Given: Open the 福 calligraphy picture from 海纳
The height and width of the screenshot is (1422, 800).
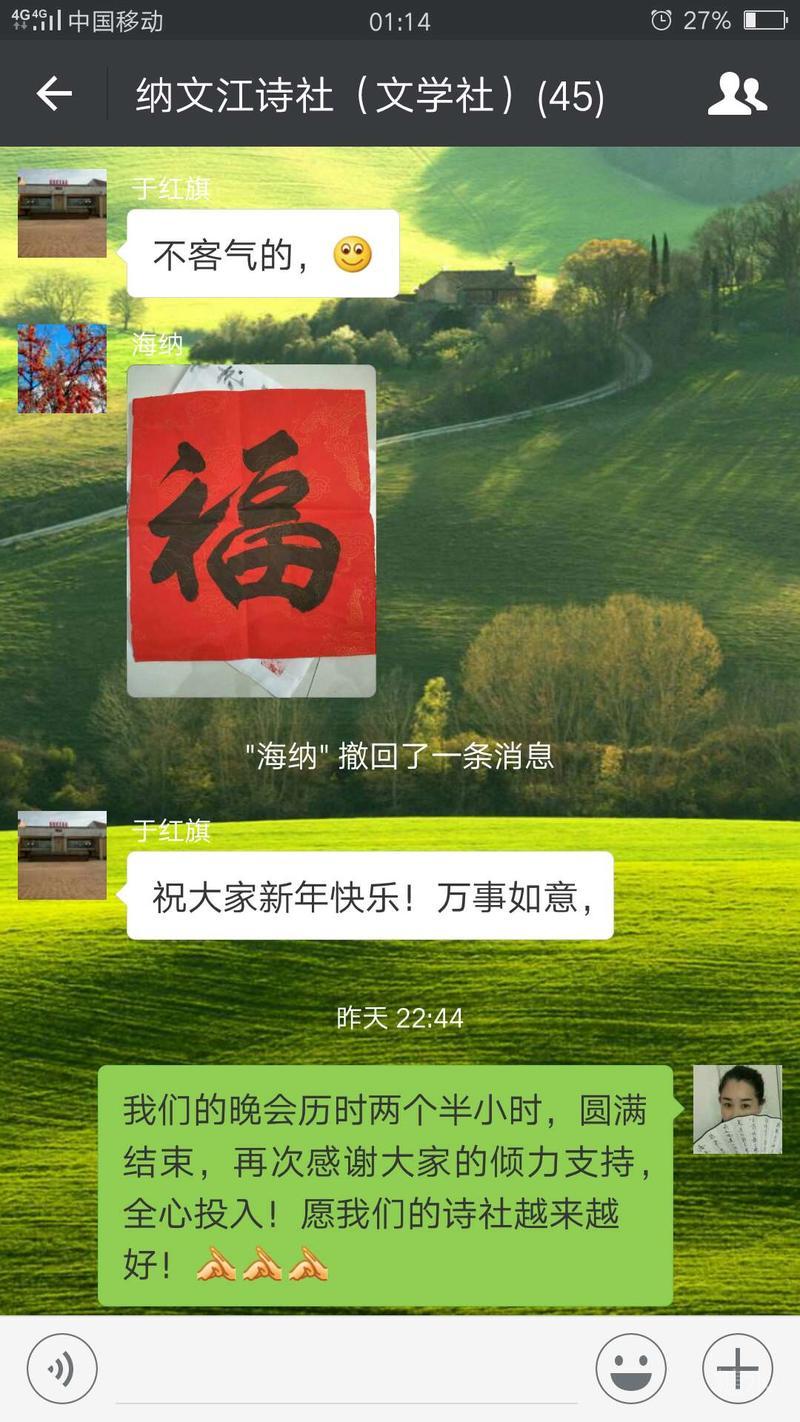Looking at the screenshot, I should click(x=251, y=530).
